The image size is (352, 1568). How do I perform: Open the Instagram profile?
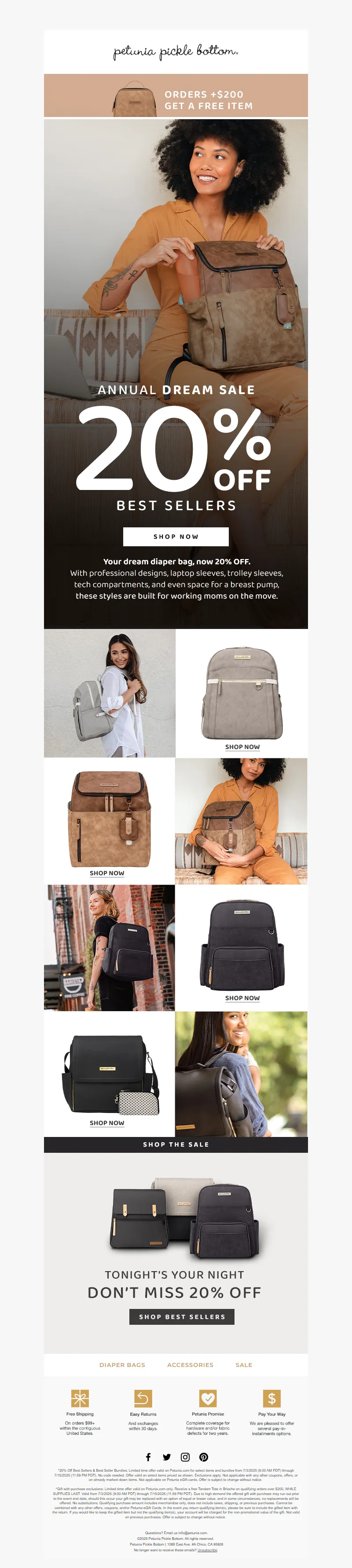coord(185,1457)
